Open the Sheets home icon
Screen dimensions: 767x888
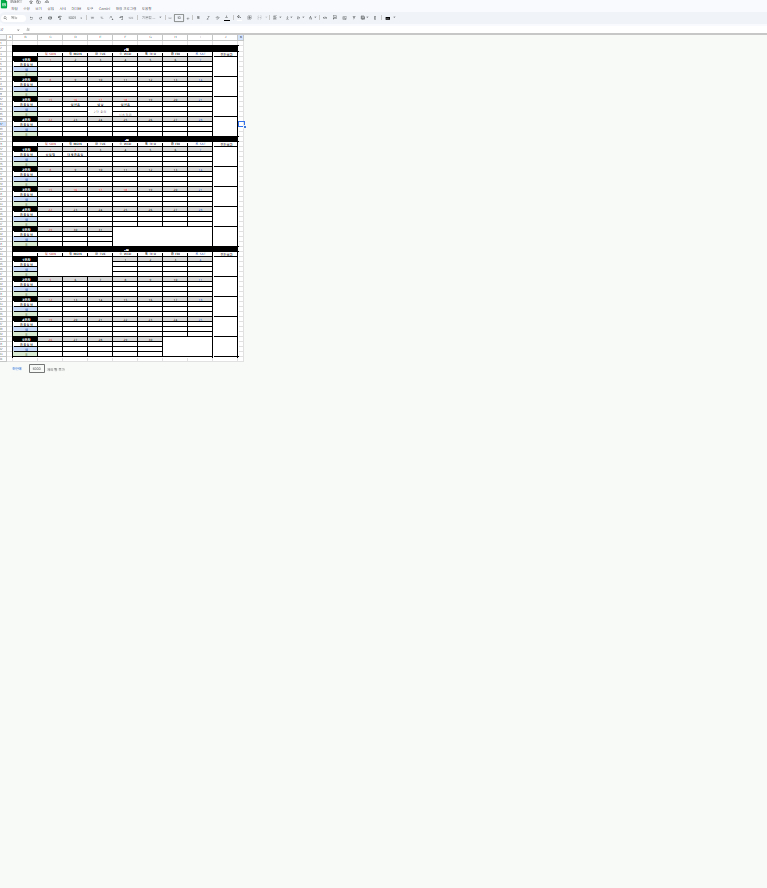tap(4, 4)
